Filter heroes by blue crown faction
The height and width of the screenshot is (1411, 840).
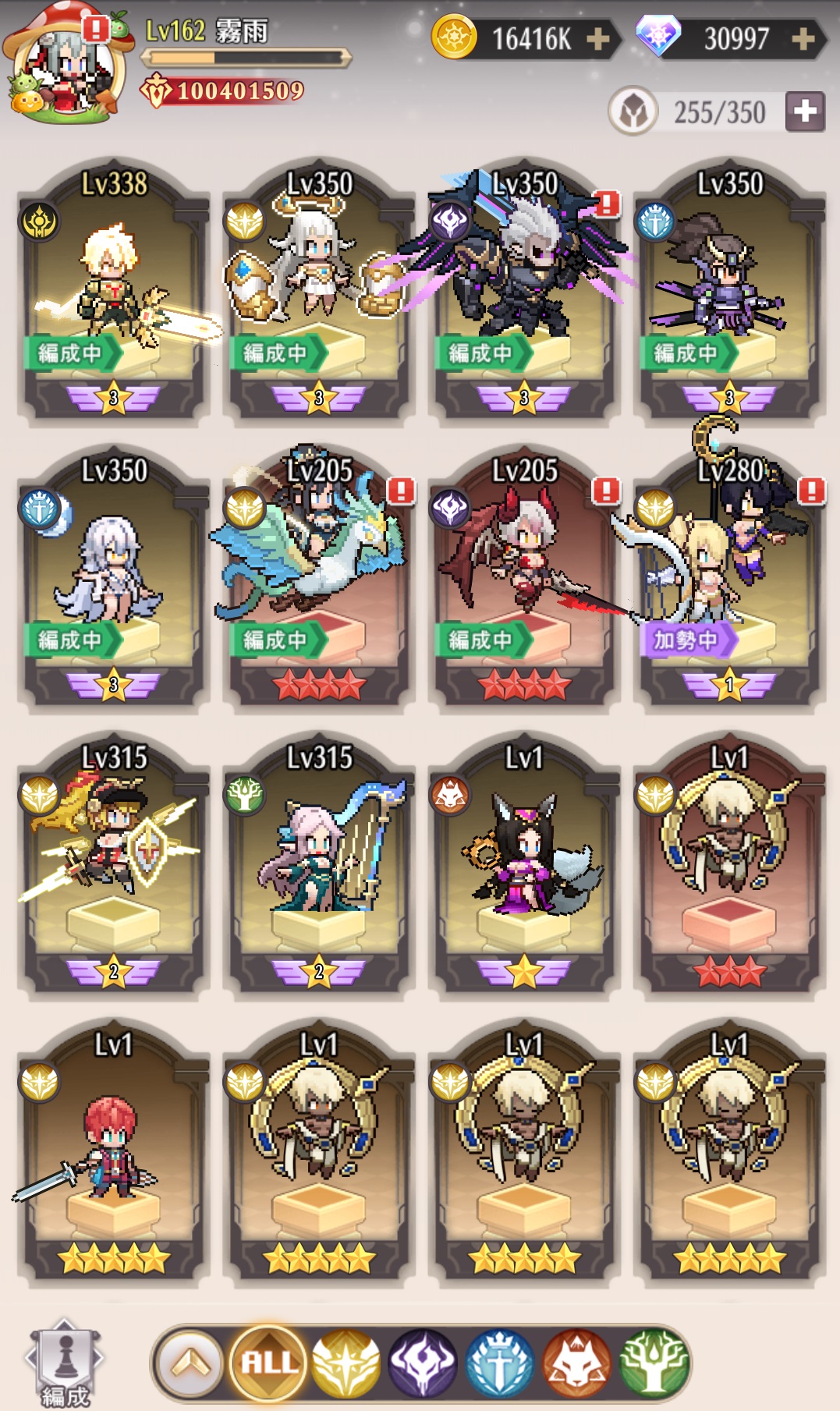(x=500, y=1363)
